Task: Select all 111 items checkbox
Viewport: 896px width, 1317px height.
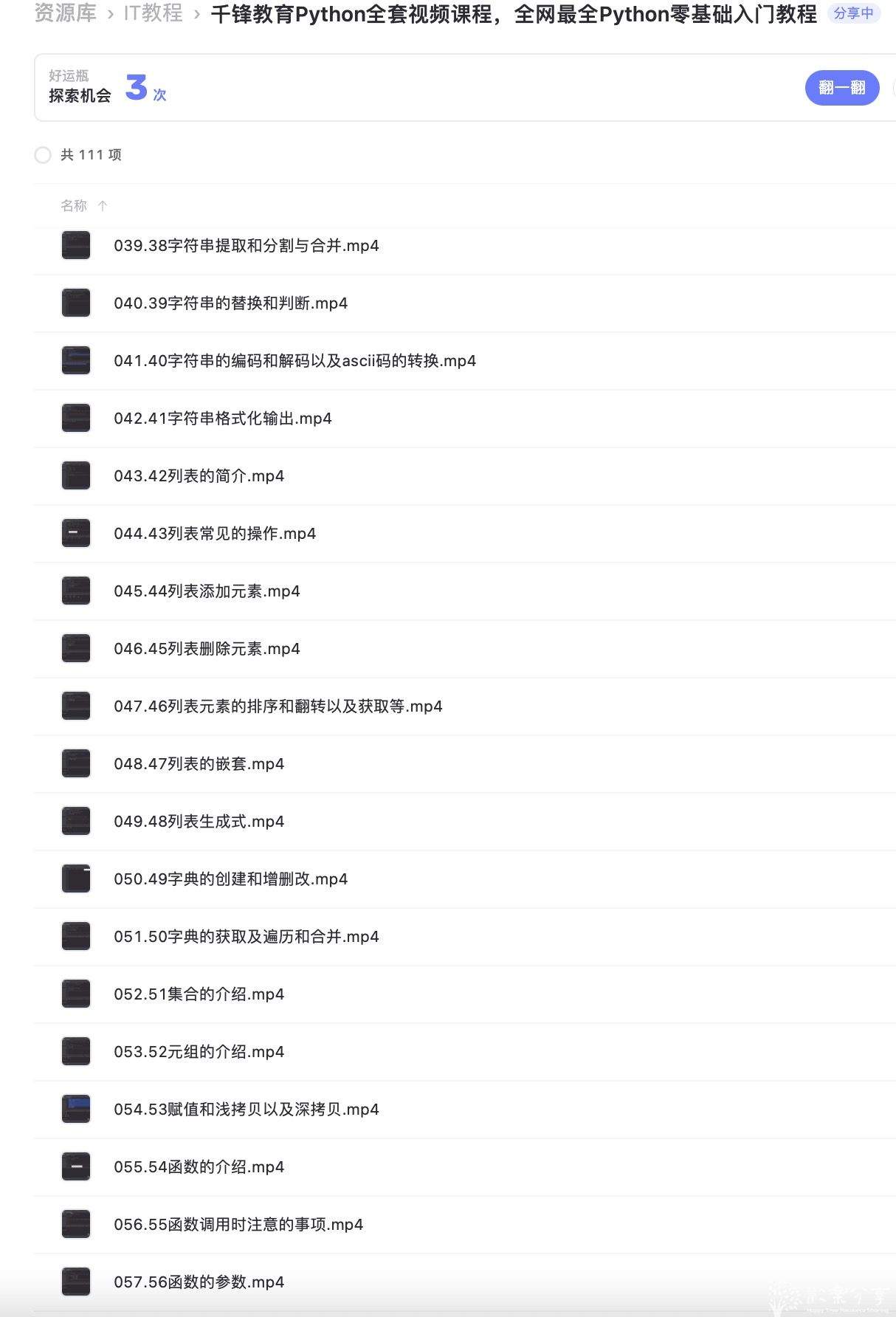Action: (43, 155)
